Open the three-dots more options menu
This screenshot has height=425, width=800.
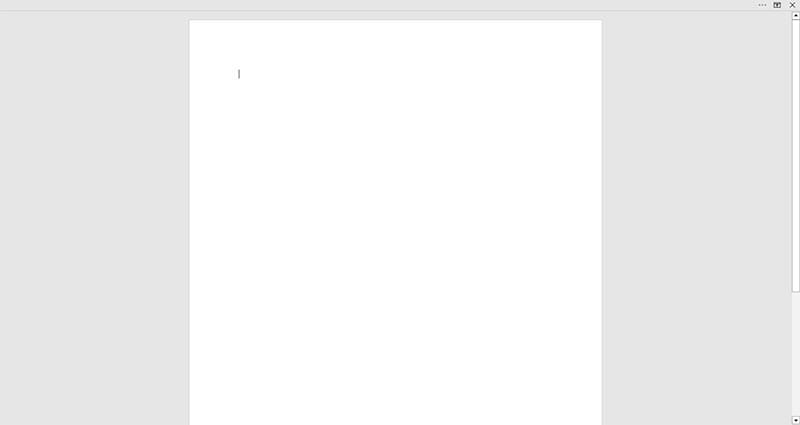[x=762, y=5]
